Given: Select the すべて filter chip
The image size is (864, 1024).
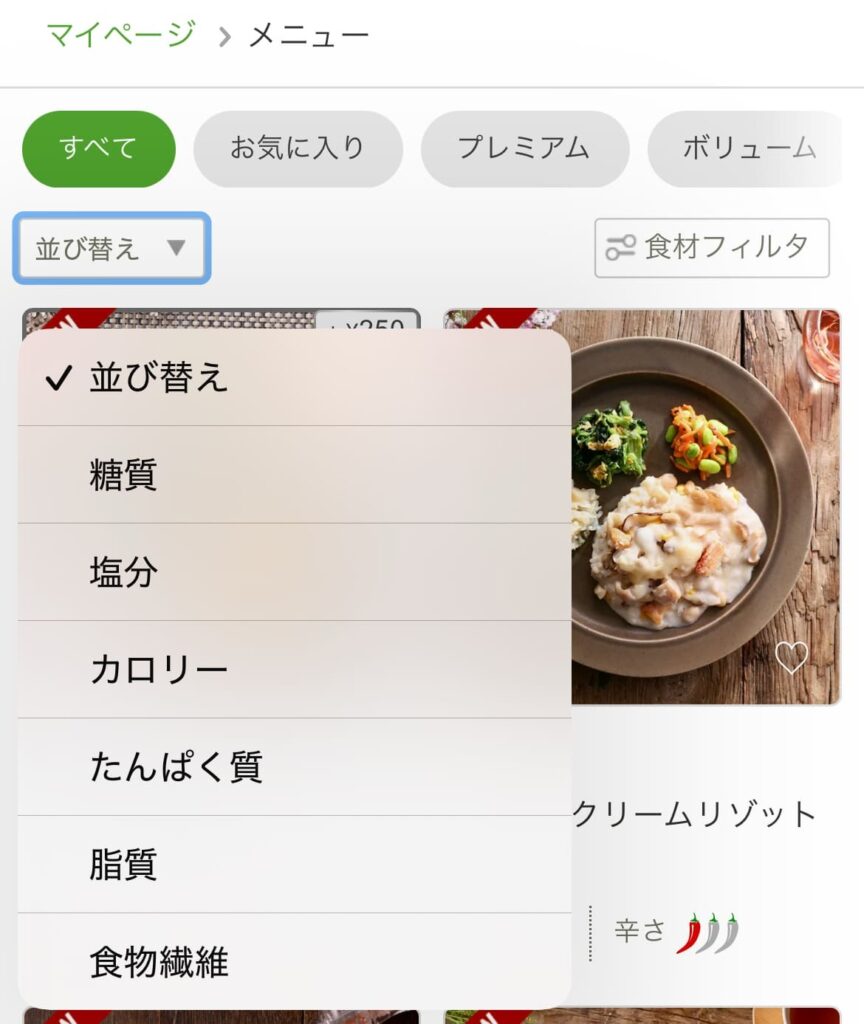Looking at the screenshot, I should [98, 149].
